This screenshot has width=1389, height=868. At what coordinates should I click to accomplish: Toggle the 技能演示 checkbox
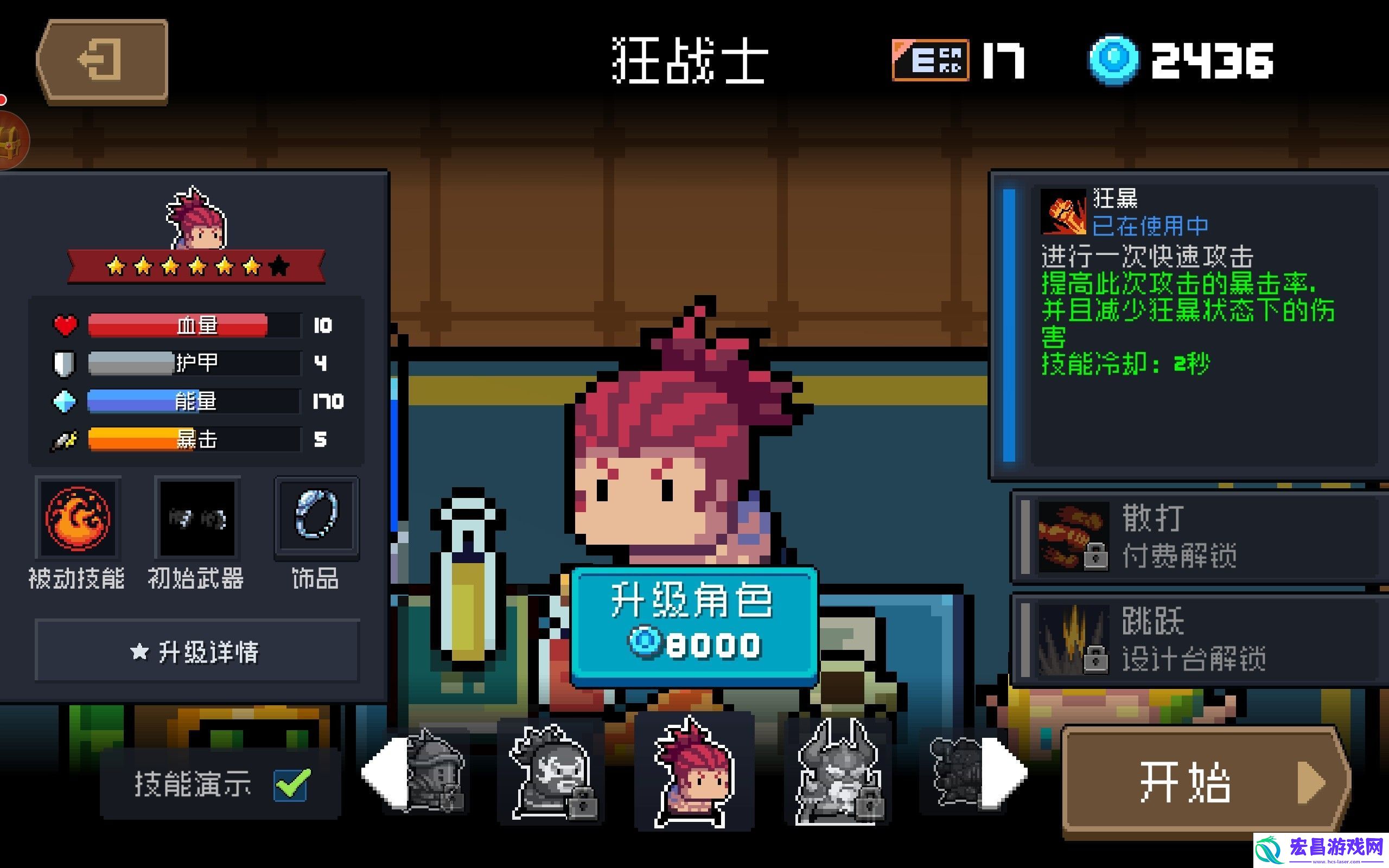pyautogui.click(x=292, y=783)
